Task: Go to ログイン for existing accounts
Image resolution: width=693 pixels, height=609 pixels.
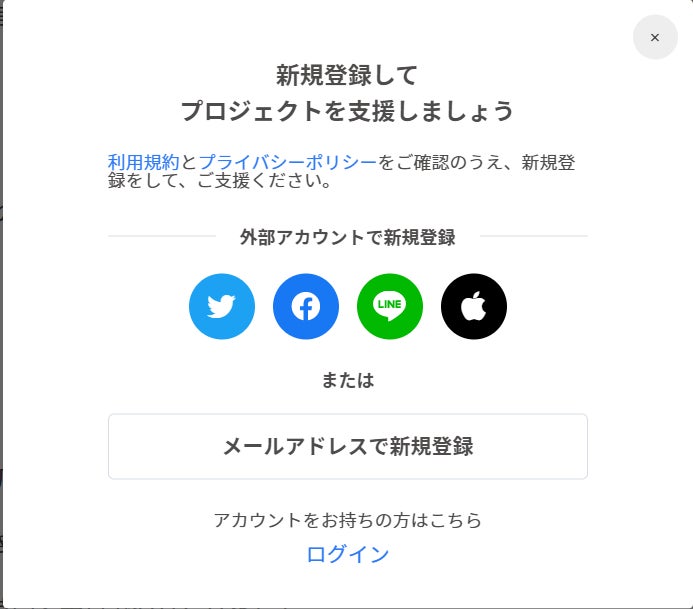Action: click(348, 554)
